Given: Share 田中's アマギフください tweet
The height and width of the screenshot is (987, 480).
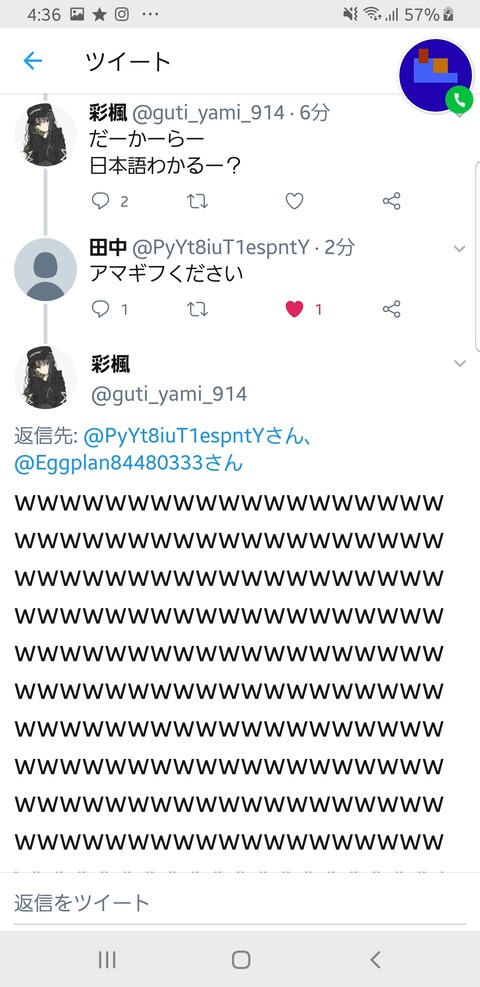Looking at the screenshot, I should point(391,309).
